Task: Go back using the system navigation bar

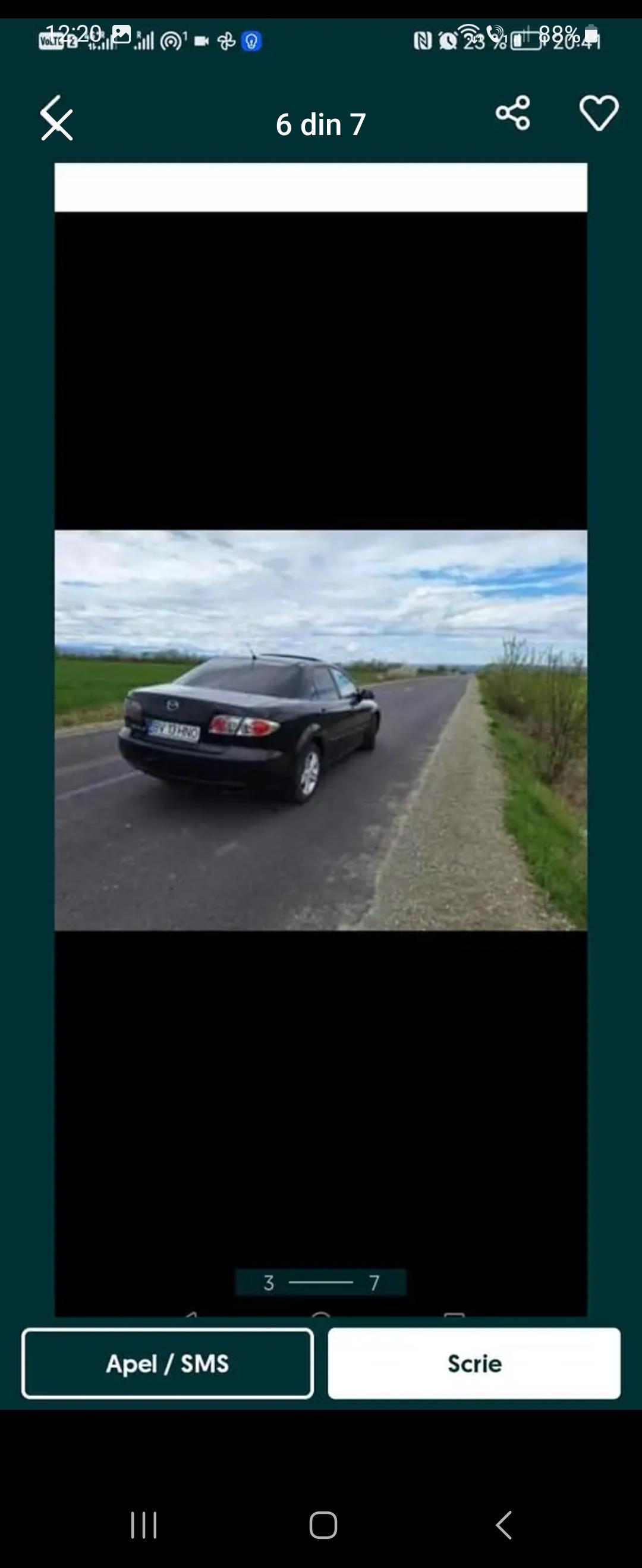Action: pyautogui.click(x=504, y=1525)
